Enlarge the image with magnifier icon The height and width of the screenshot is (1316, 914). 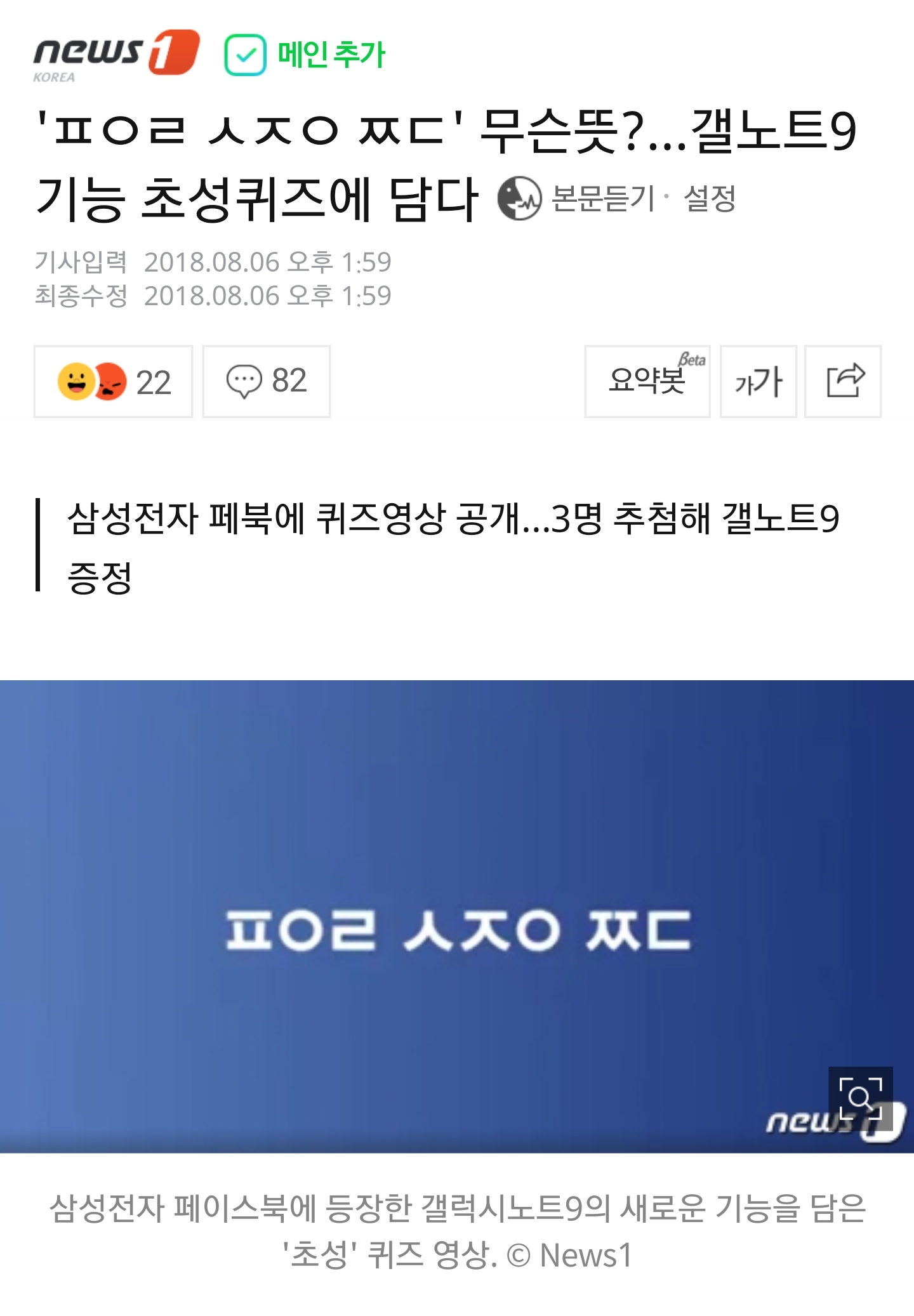coord(861,1098)
